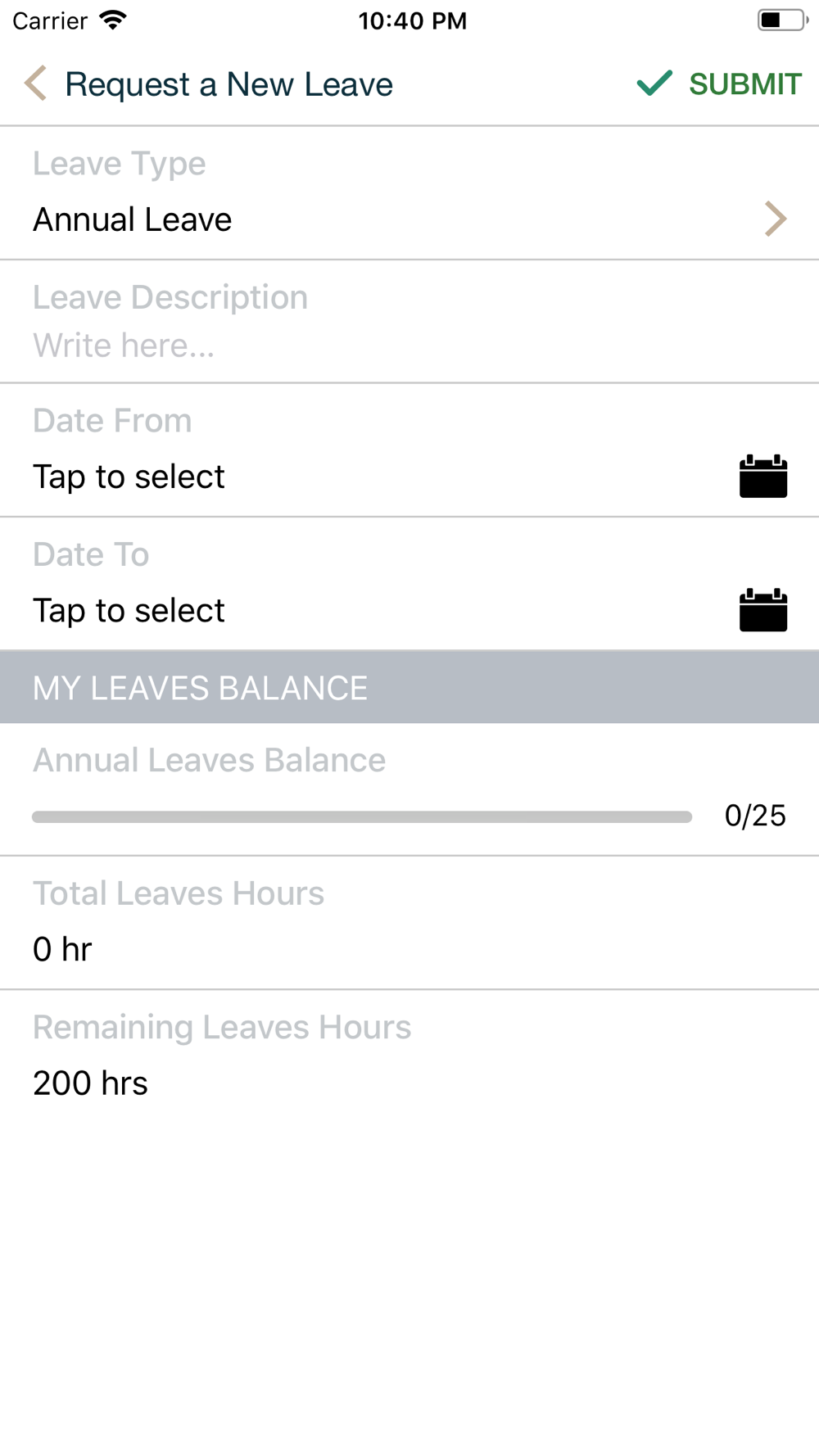This screenshot has width=819, height=1456.
Task: Open the Leave Type selector
Action: click(409, 193)
